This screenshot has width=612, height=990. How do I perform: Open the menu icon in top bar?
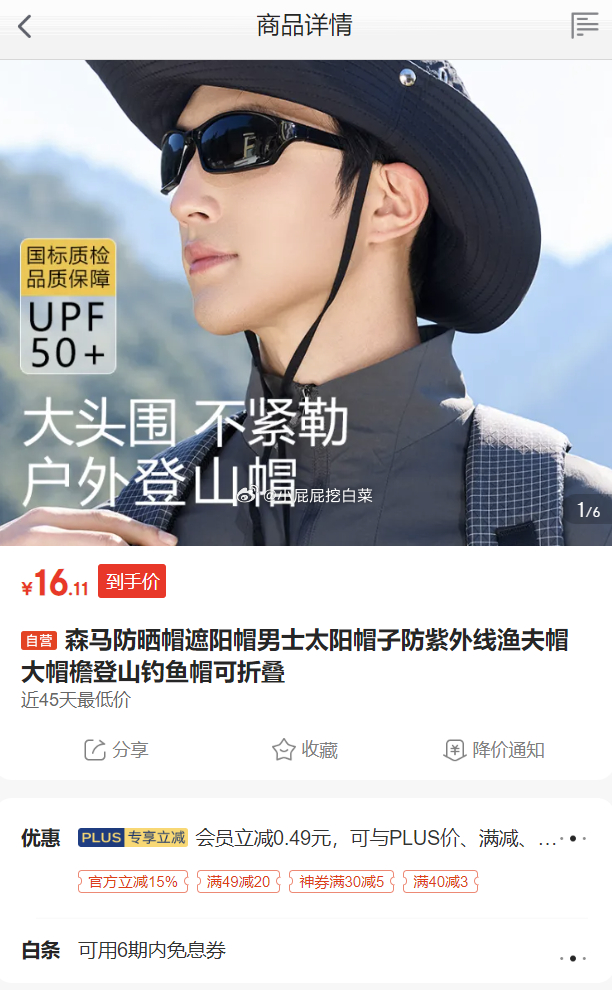tap(584, 26)
